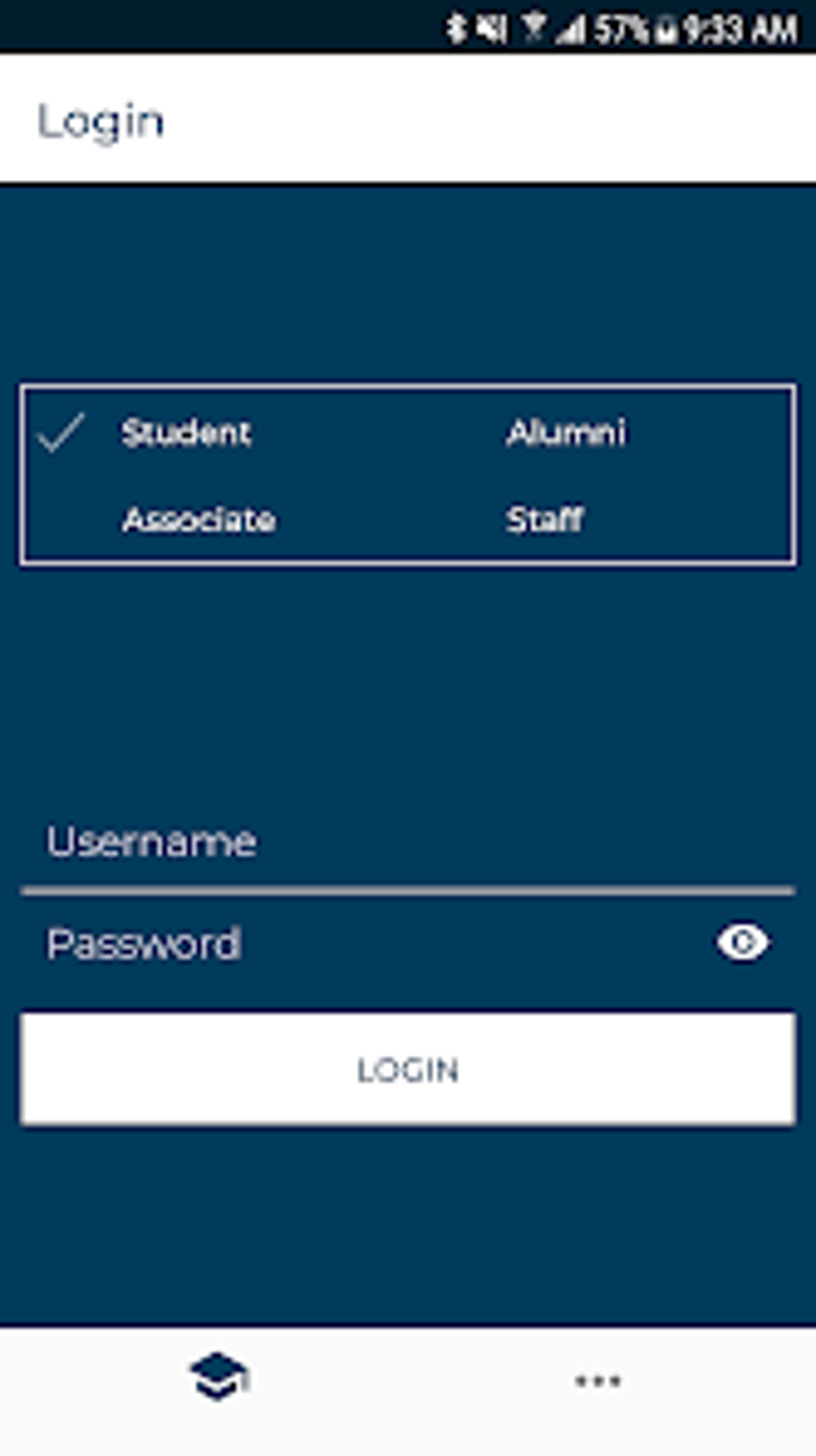
Task: Choose the Associate role option
Action: coord(200,519)
